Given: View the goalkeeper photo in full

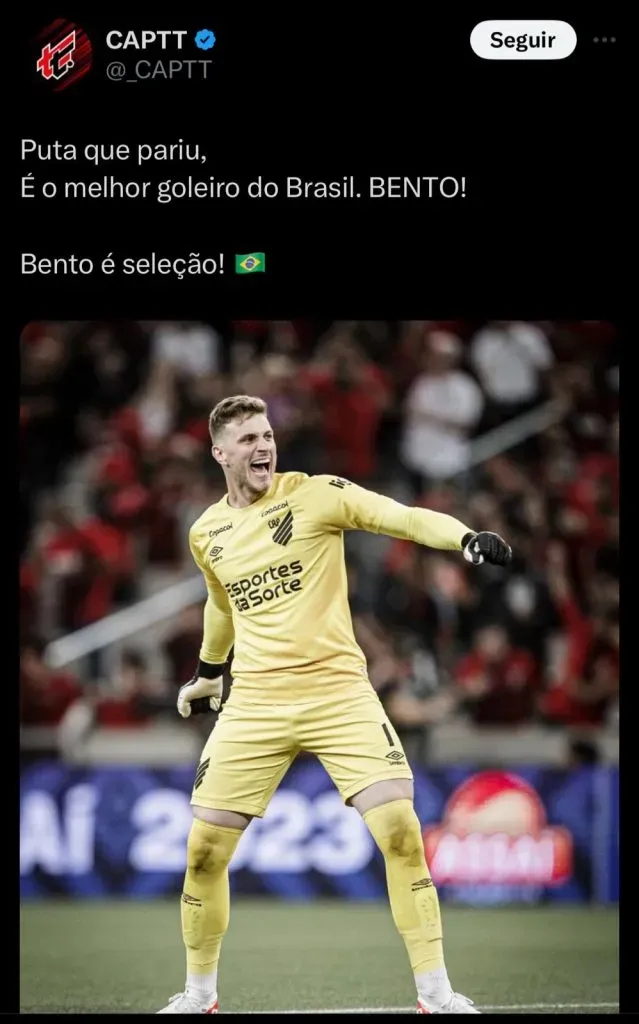Looking at the screenshot, I should (319, 666).
